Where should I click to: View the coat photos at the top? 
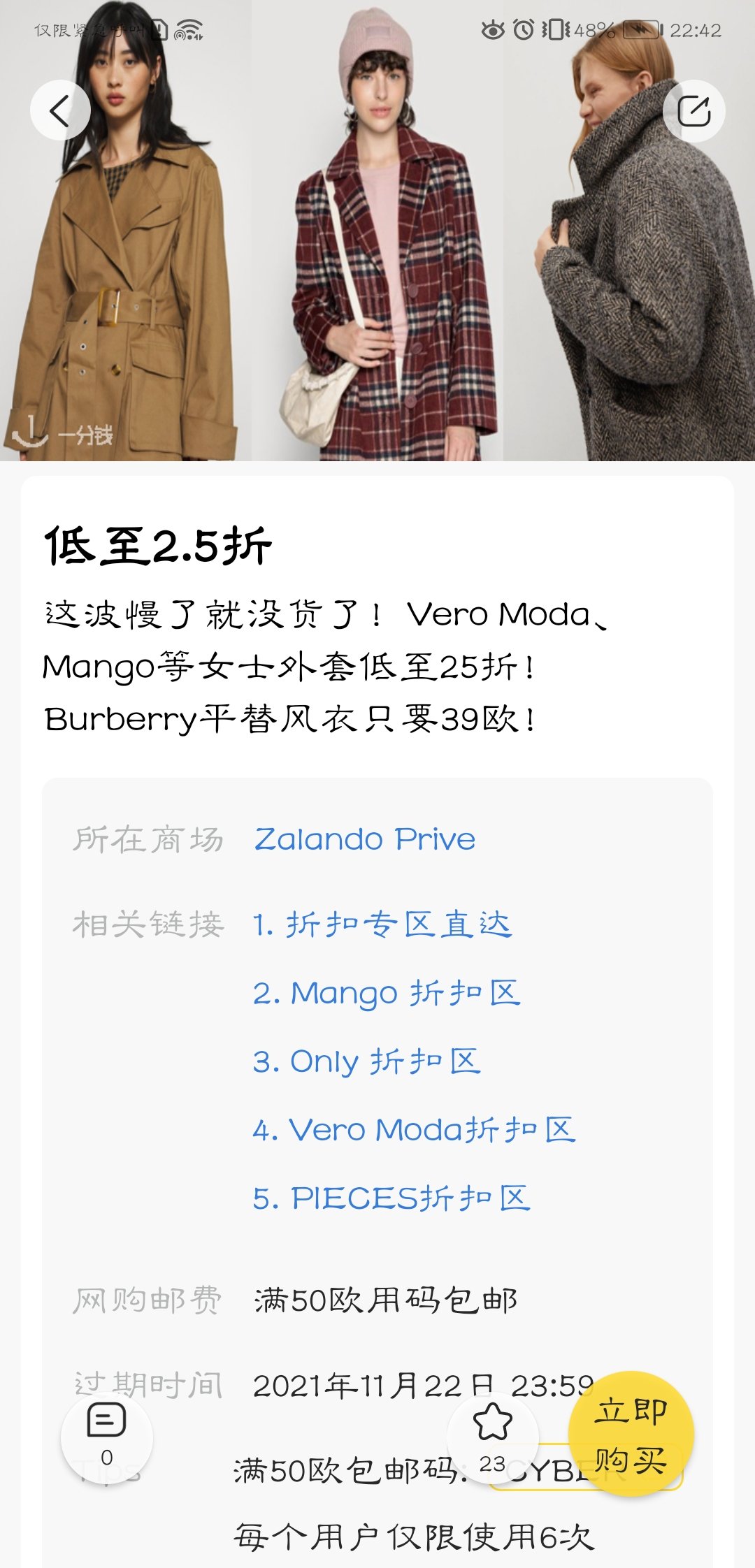(377, 231)
